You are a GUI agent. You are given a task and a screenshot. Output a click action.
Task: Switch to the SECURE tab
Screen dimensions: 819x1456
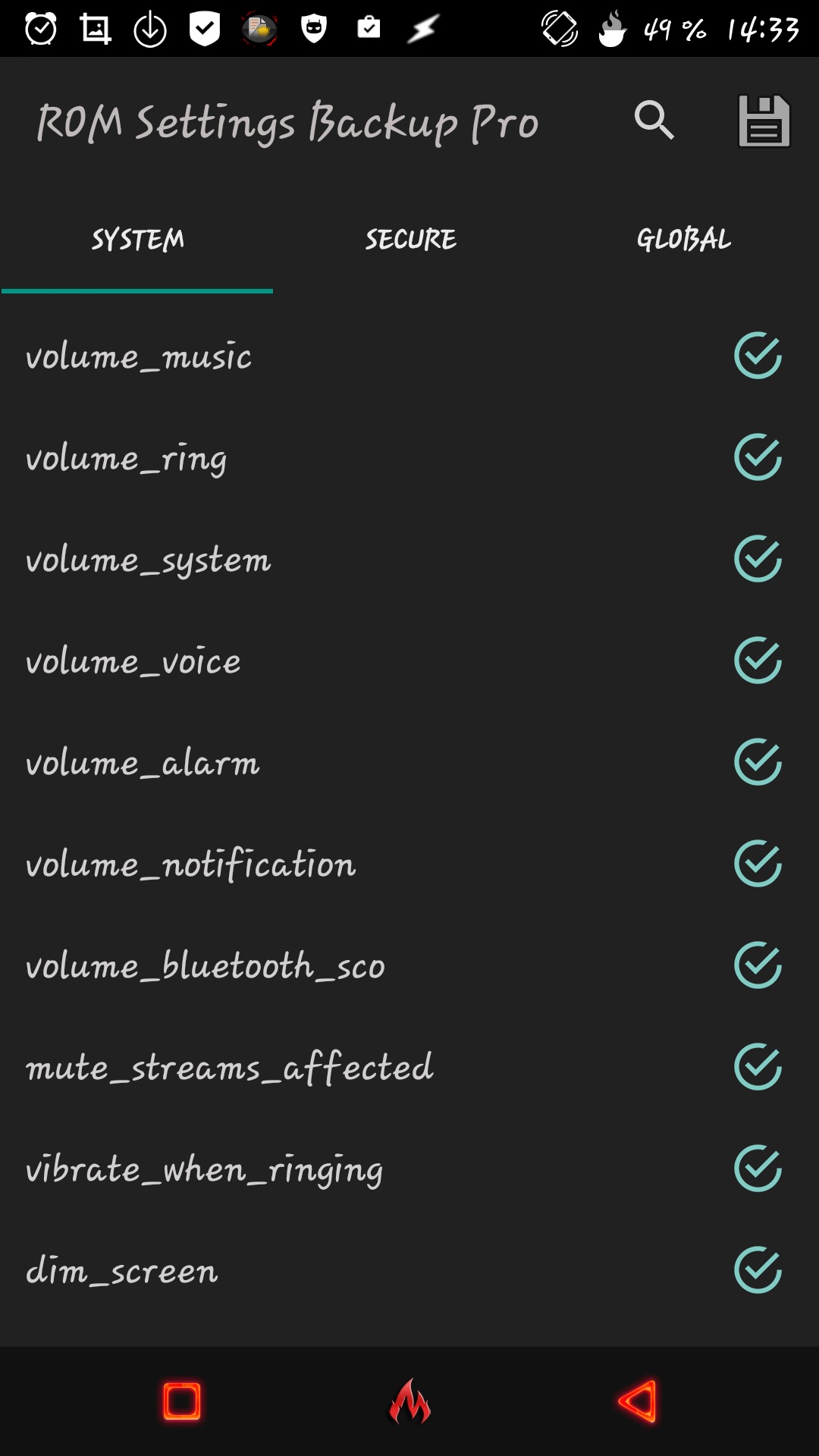pyautogui.click(x=410, y=240)
